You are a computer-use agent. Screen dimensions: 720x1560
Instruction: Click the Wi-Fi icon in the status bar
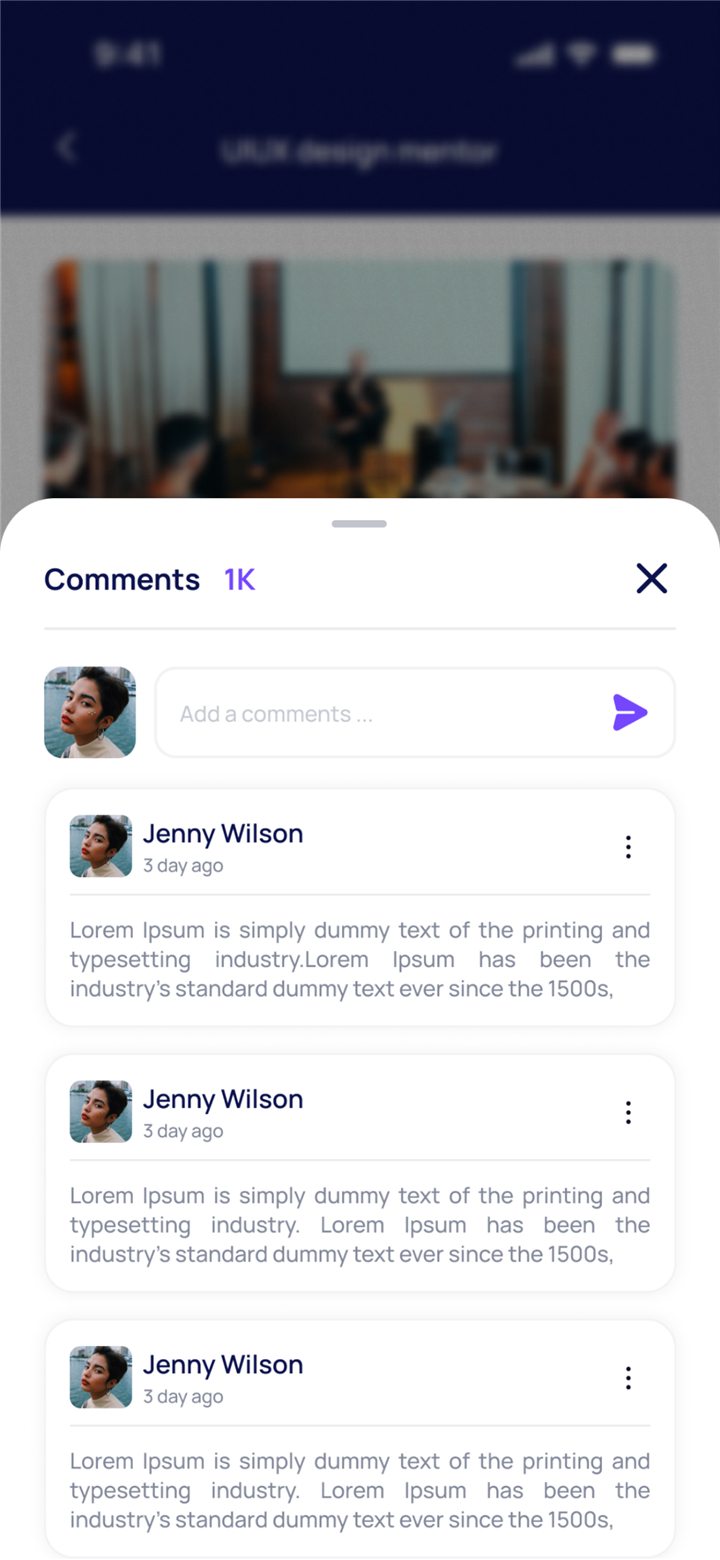[581, 57]
